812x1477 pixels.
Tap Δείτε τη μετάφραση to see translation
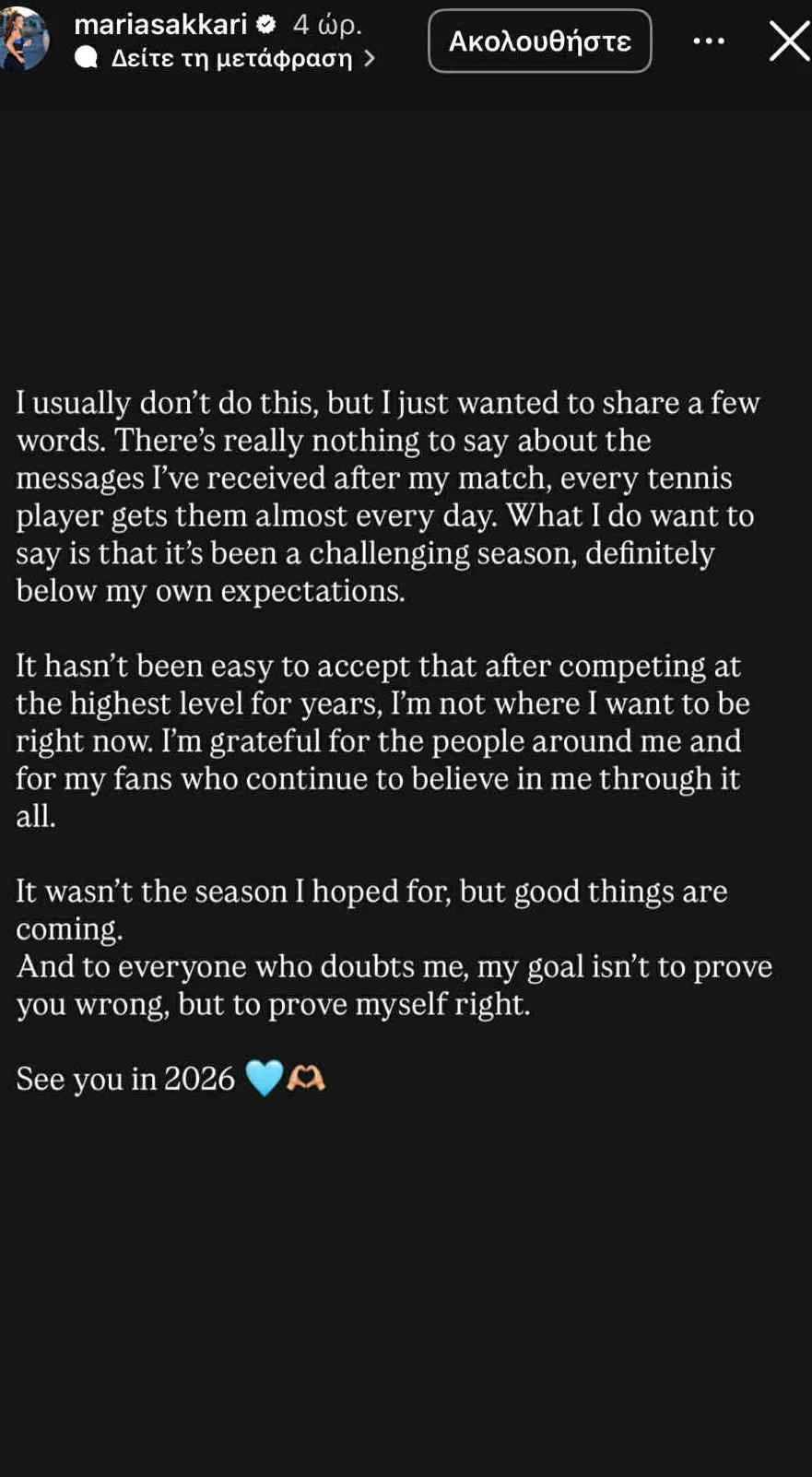click(x=230, y=58)
